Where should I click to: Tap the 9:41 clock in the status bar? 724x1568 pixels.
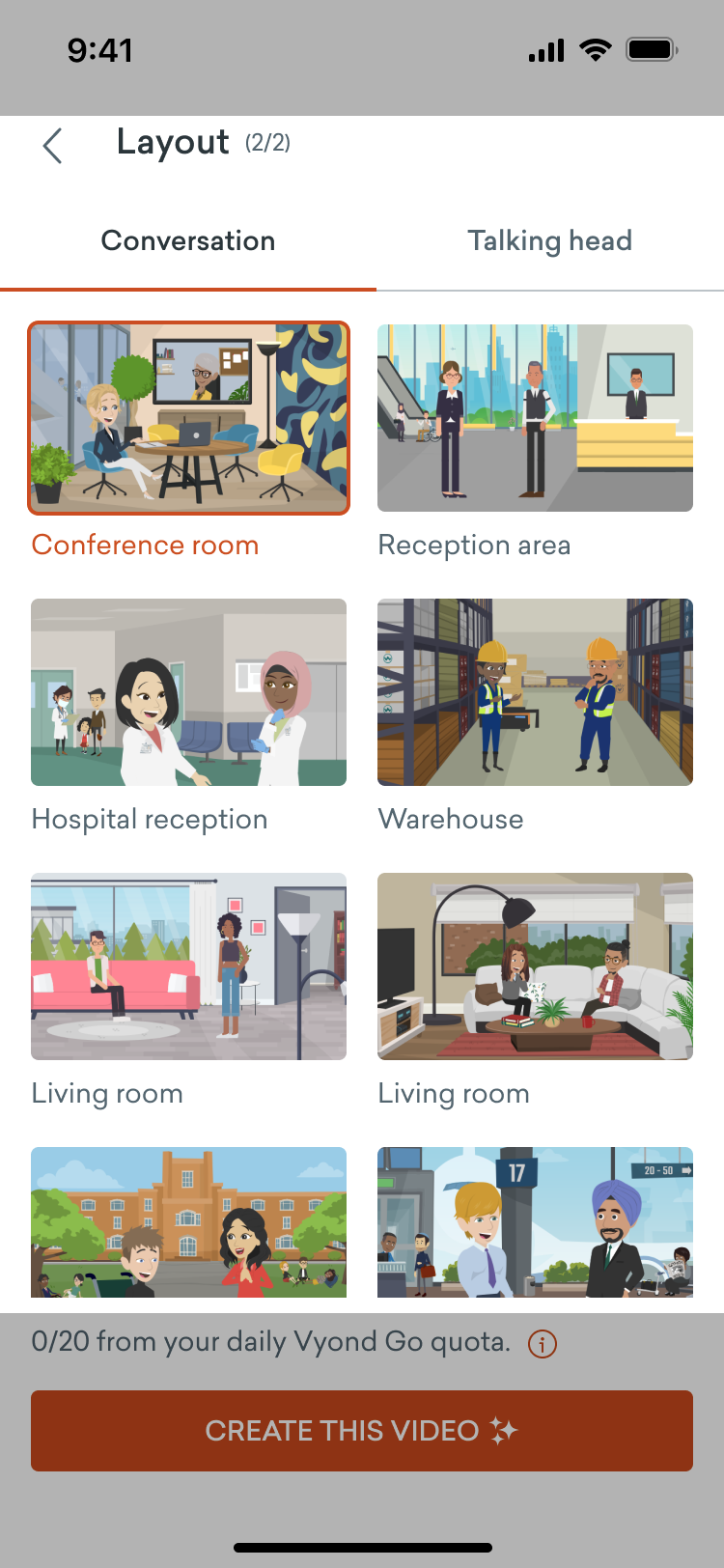pyautogui.click(x=99, y=50)
